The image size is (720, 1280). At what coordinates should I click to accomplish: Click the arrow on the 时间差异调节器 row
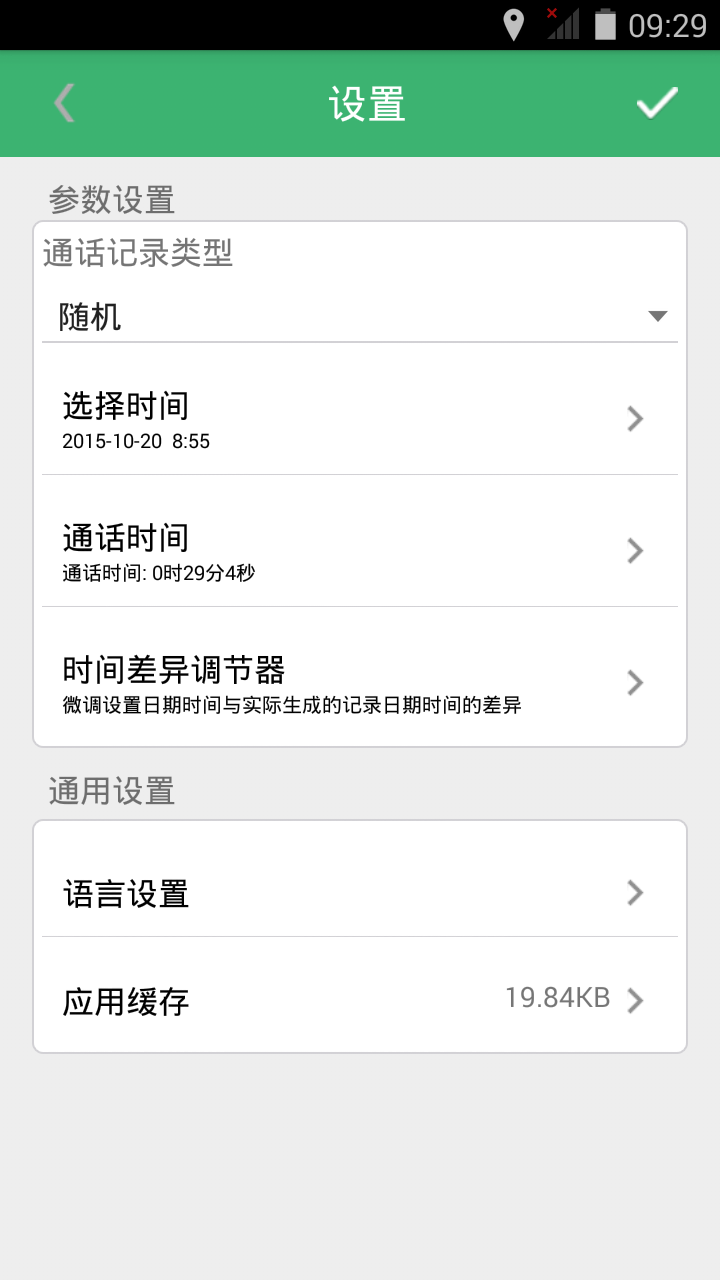click(634, 683)
